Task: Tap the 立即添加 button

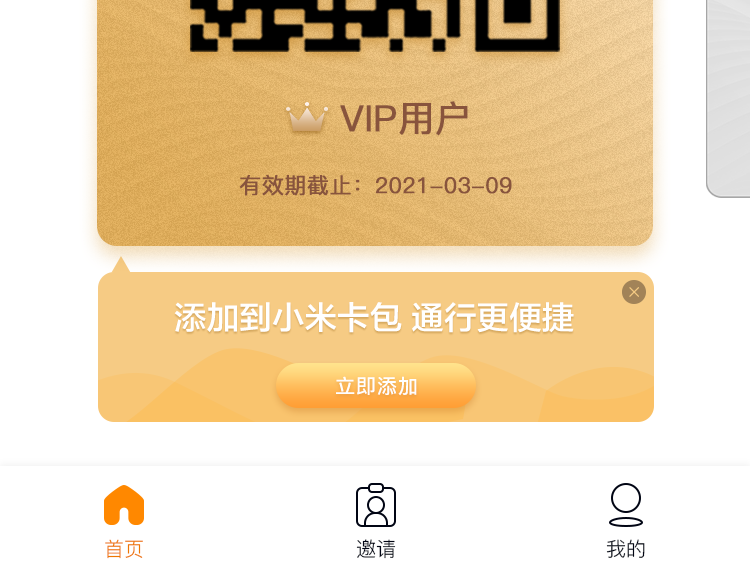Action: [376, 385]
